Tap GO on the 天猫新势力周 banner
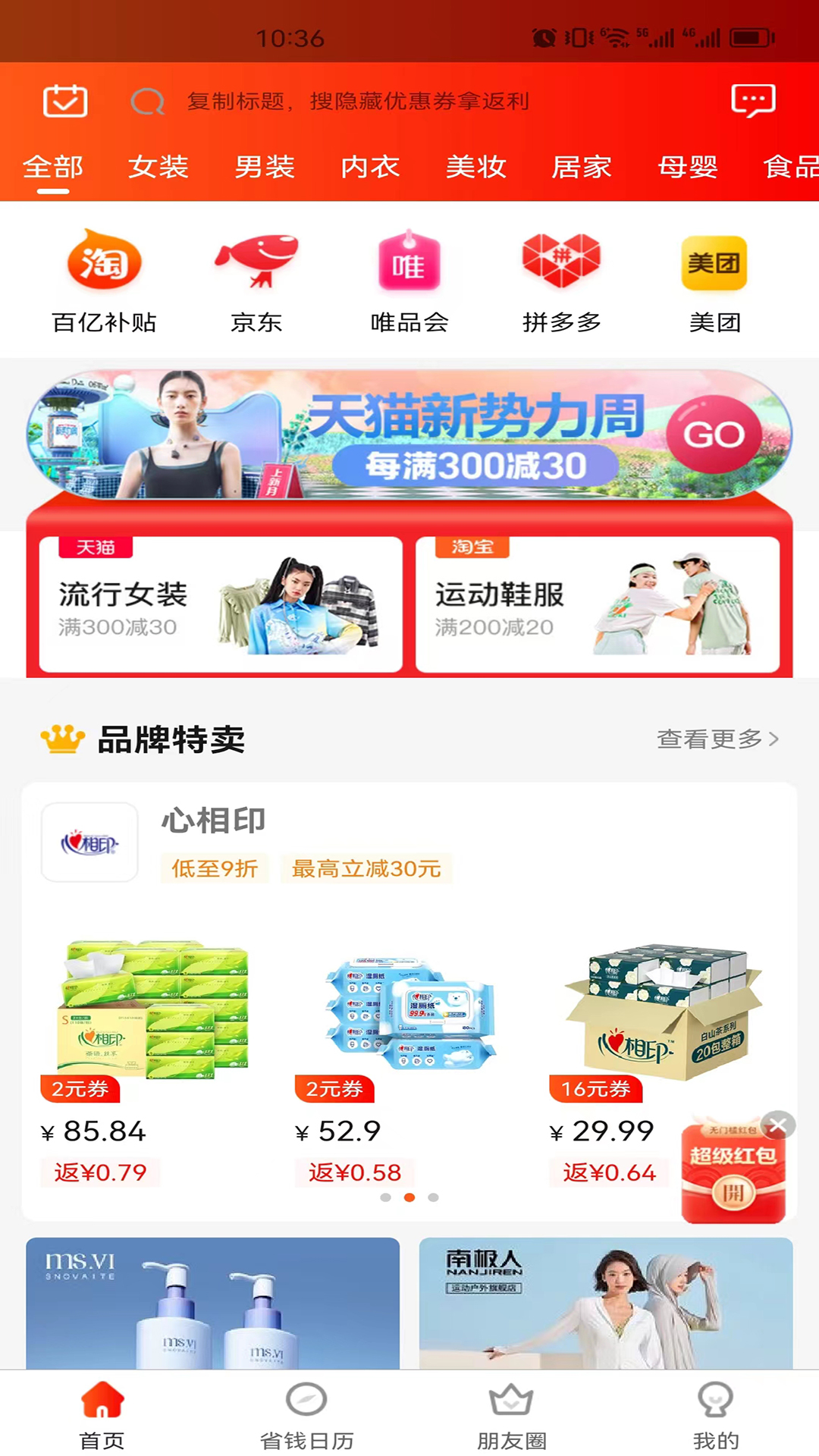Viewport: 819px width, 1456px height. pyautogui.click(x=714, y=435)
